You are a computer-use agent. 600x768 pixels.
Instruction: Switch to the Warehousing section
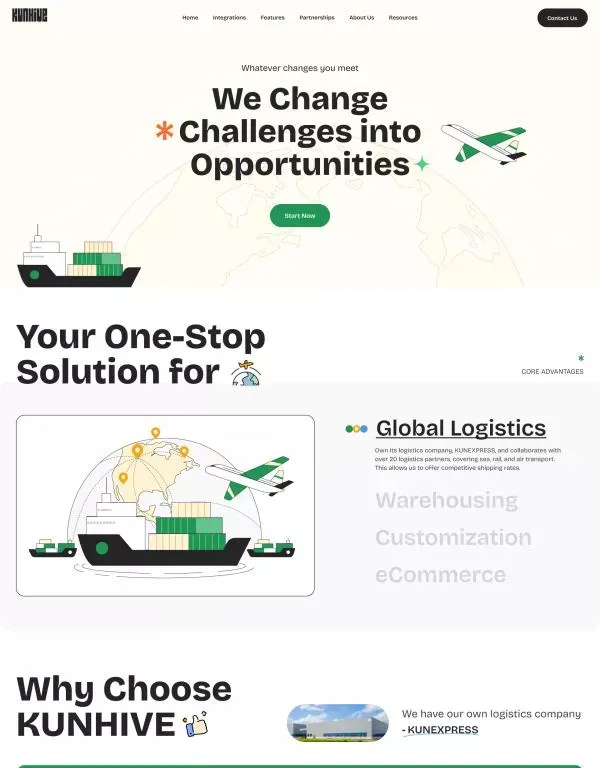(x=446, y=500)
